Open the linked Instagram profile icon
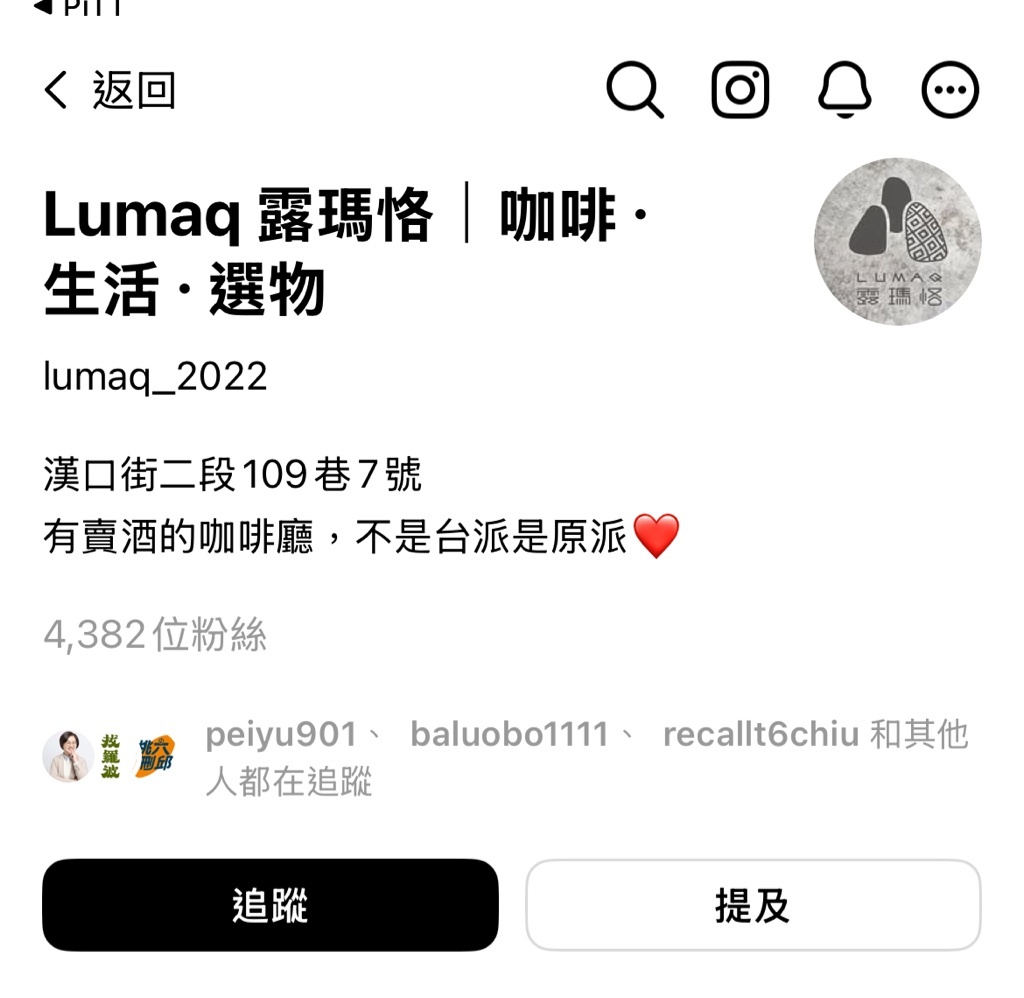 click(740, 91)
